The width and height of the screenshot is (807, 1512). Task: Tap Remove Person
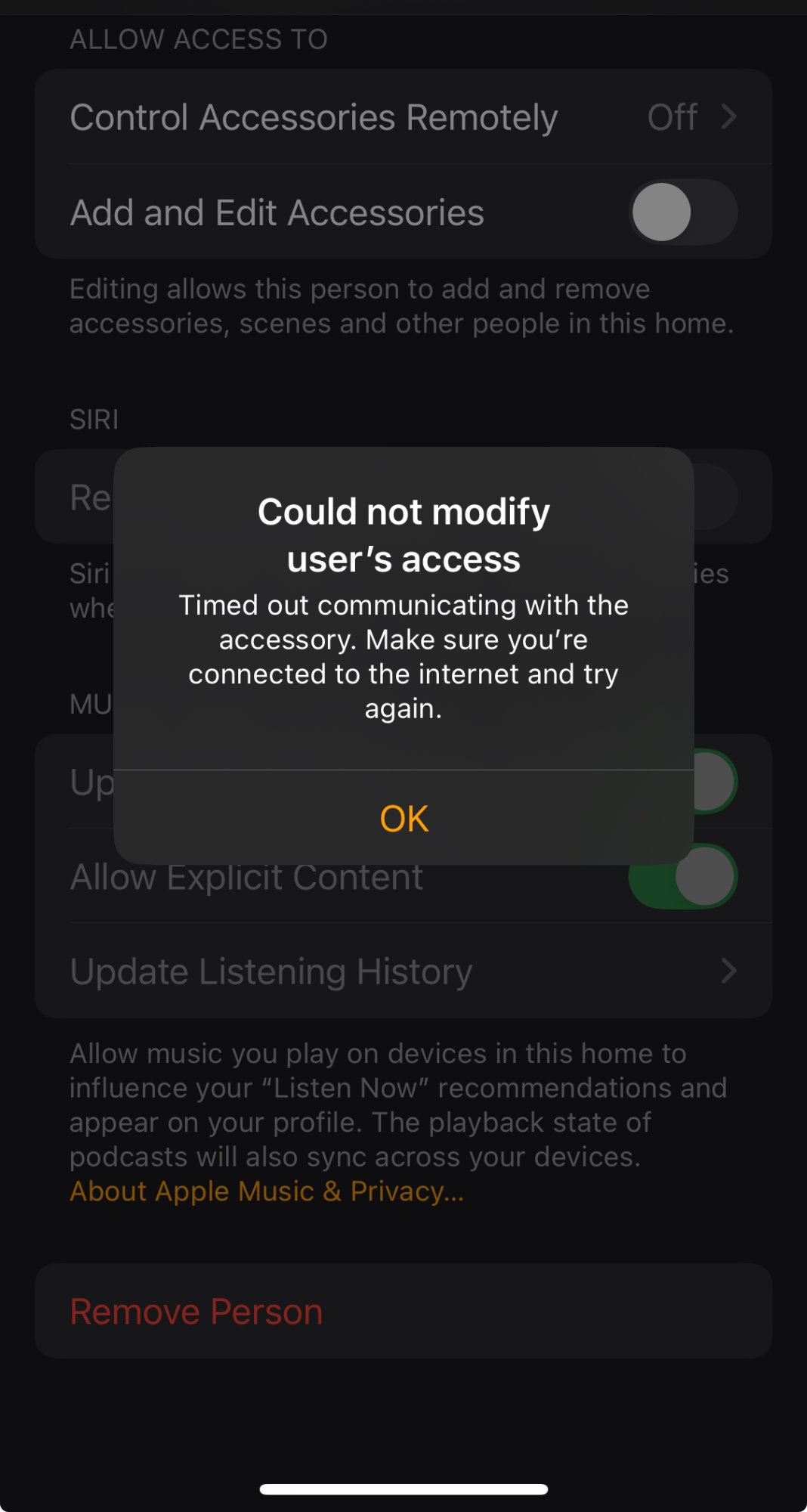pyautogui.click(x=196, y=1312)
